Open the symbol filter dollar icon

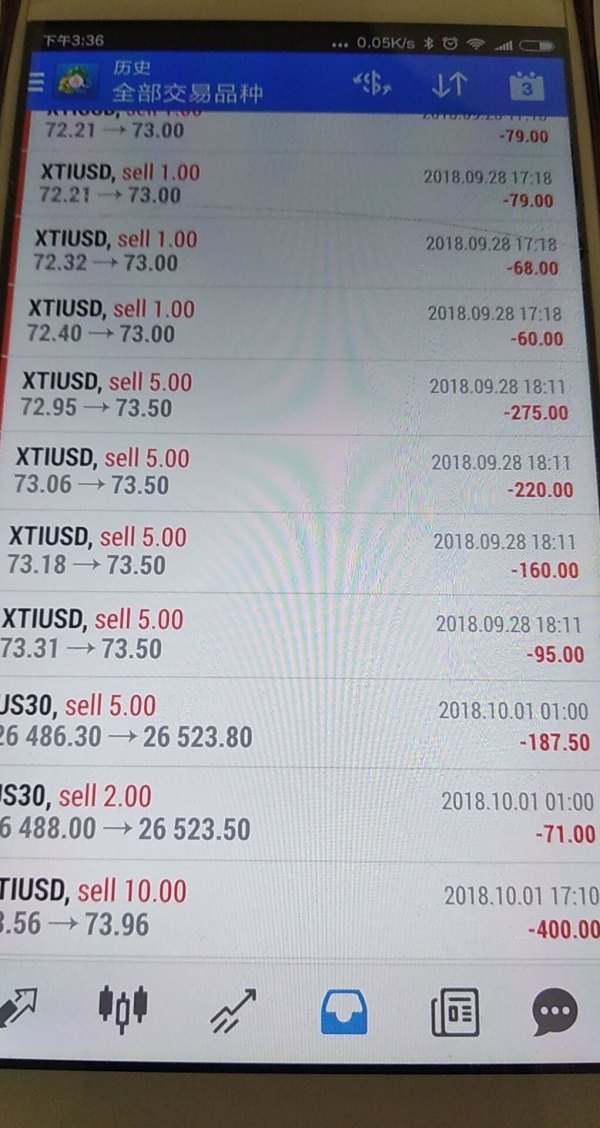pos(373,86)
